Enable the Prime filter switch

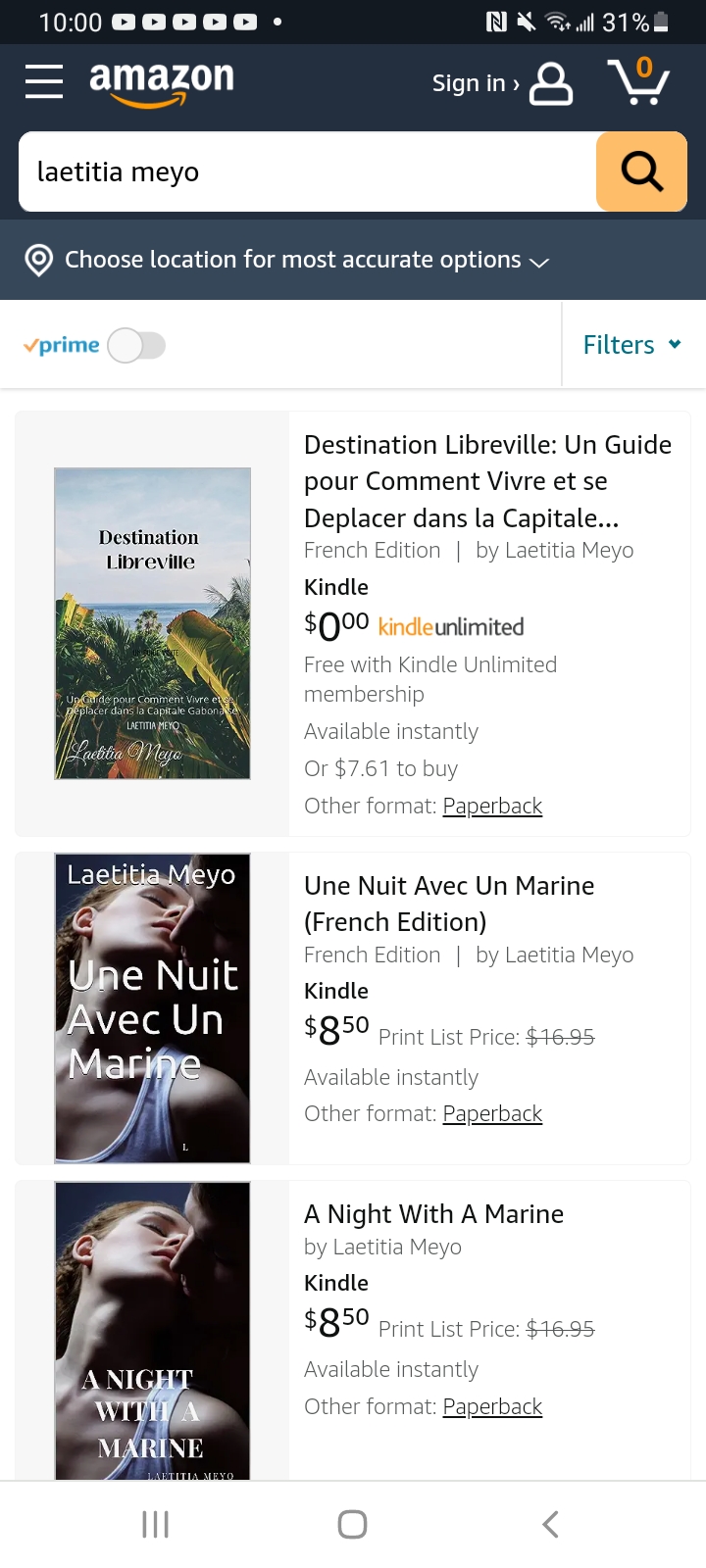(136, 345)
